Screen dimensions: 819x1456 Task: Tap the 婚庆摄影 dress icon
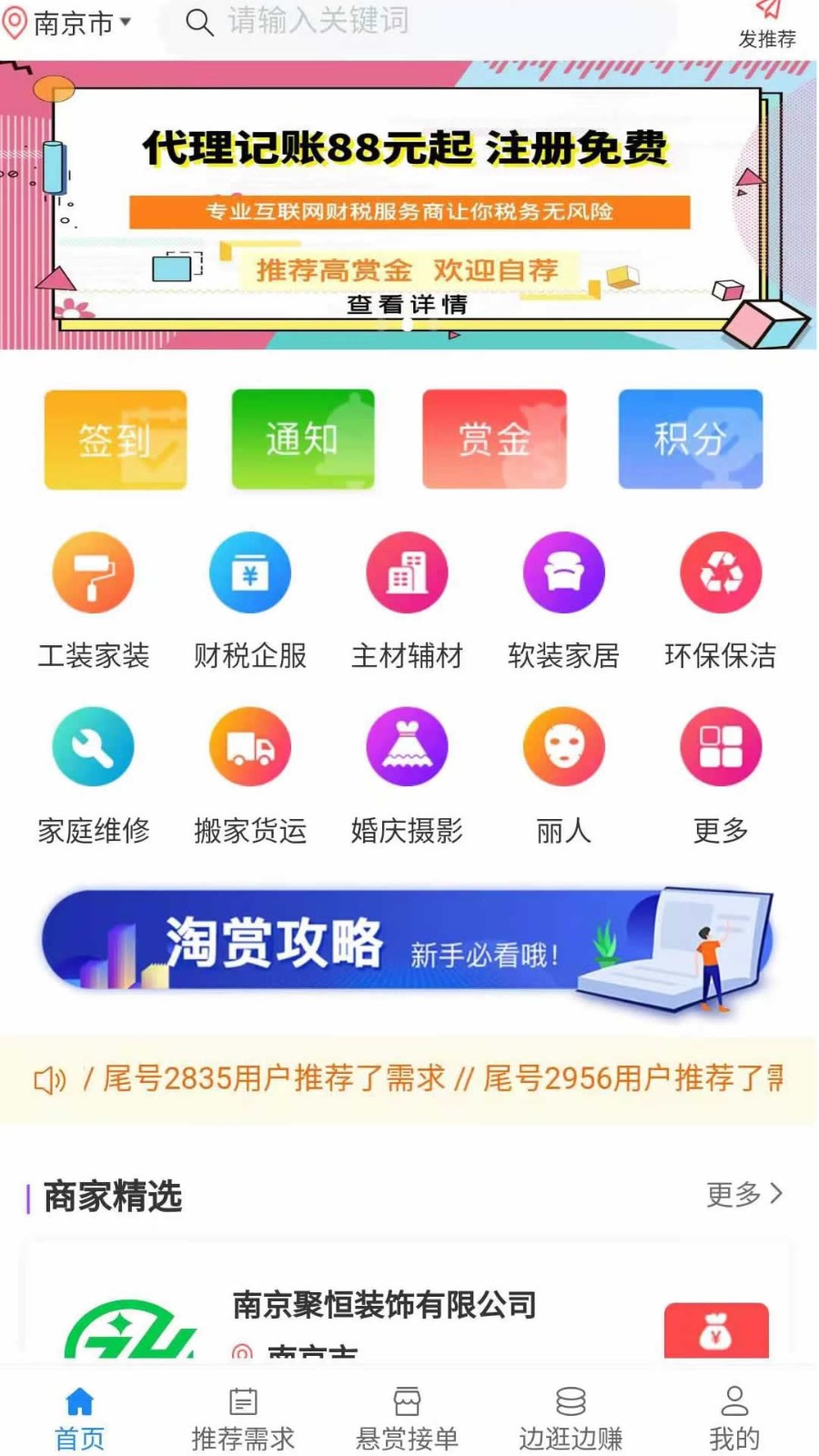(x=407, y=746)
